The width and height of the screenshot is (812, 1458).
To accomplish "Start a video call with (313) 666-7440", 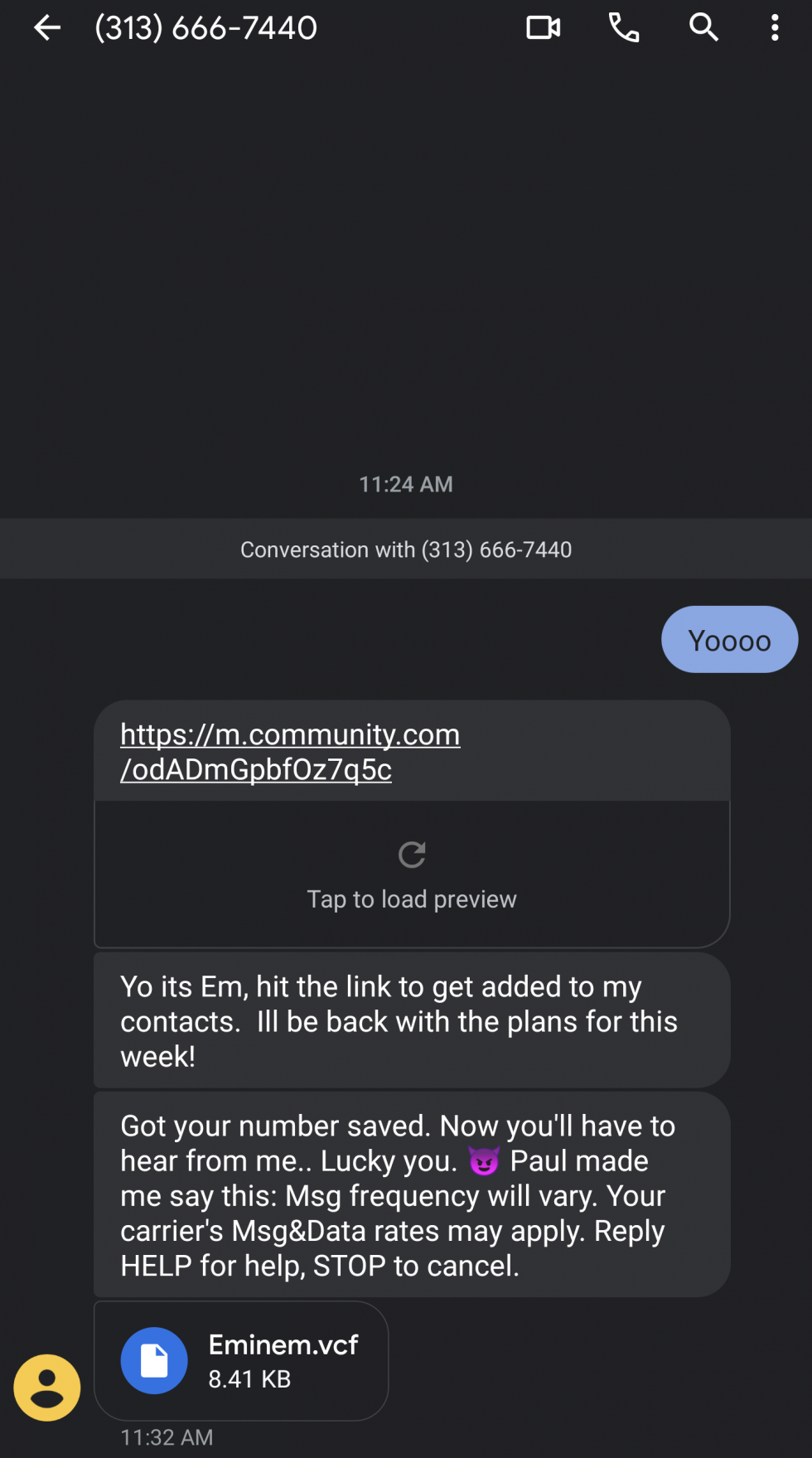I will point(543,27).
